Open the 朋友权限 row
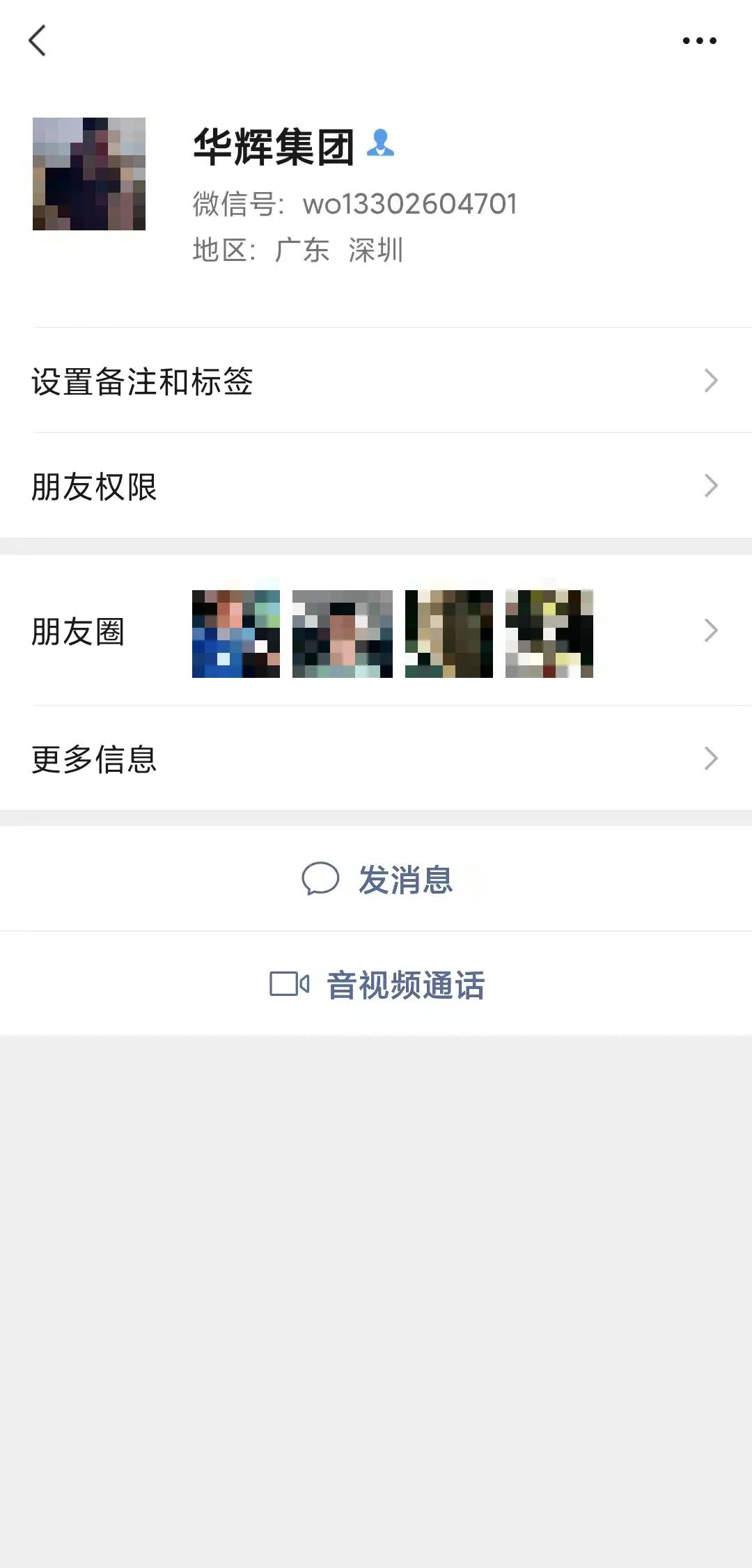The height and width of the screenshot is (1568, 752). pyautogui.click(x=376, y=486)
